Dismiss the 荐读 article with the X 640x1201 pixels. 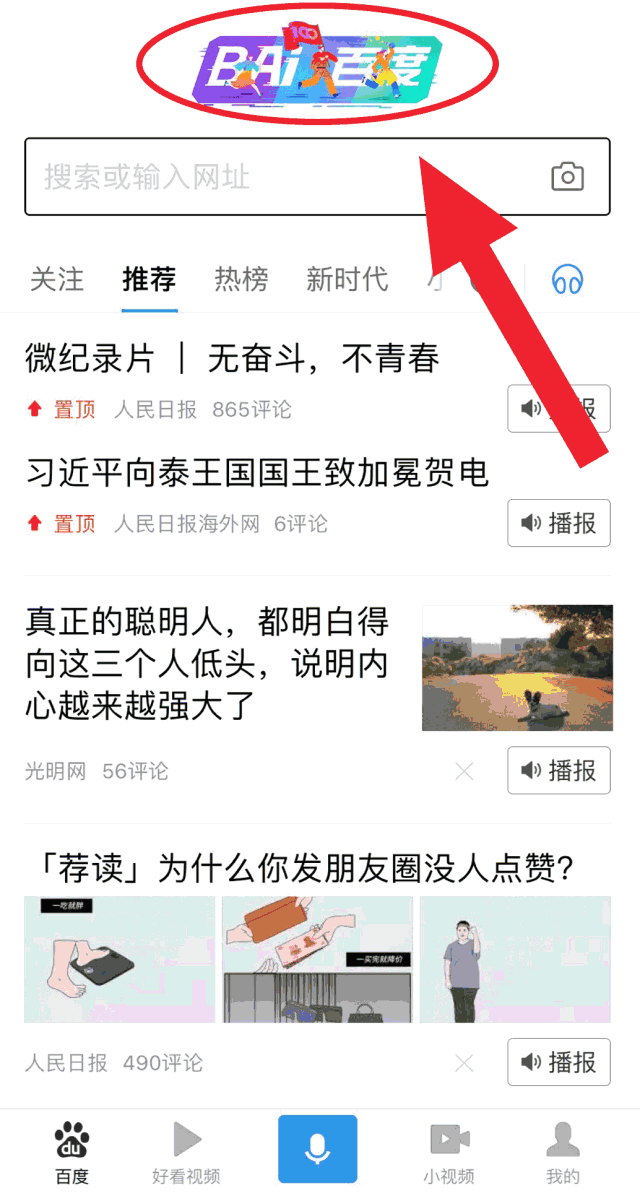464,1062
